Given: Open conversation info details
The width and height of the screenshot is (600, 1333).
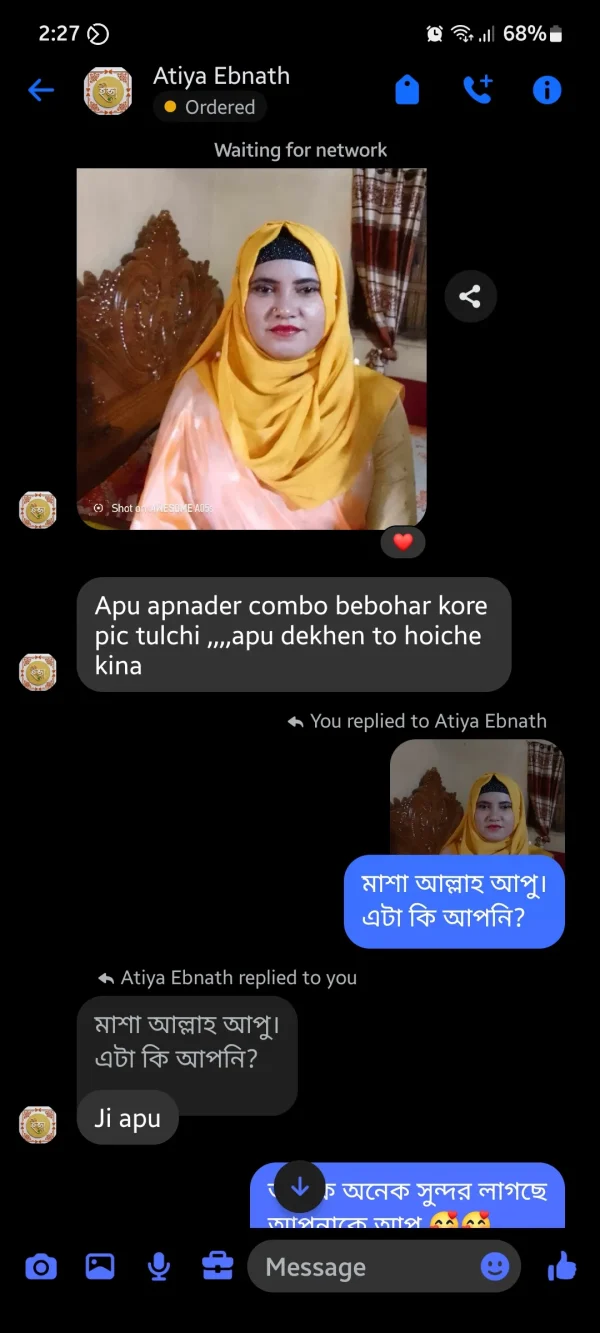Looking at the screenshot, I should [546, 90].
